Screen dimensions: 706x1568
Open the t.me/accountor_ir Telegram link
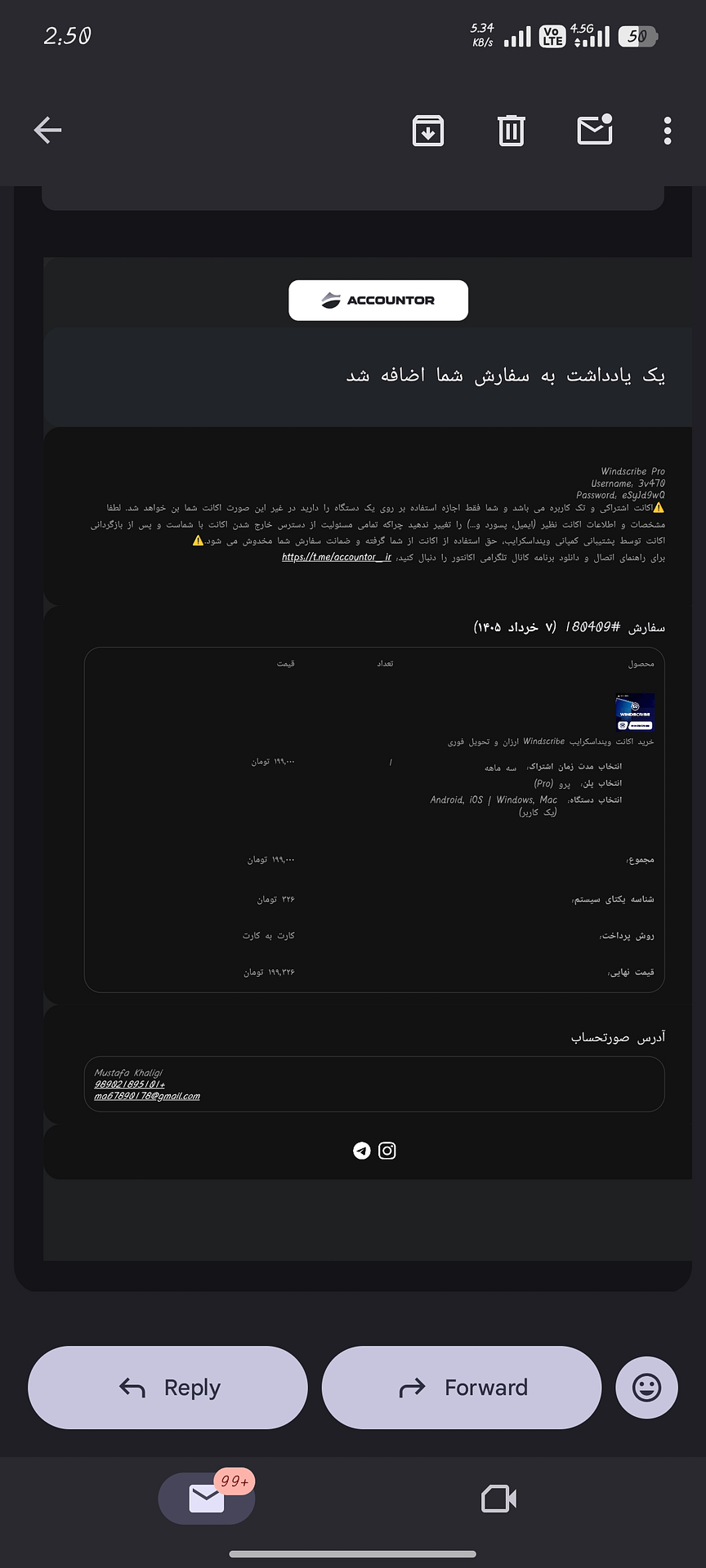coord(337,557)
